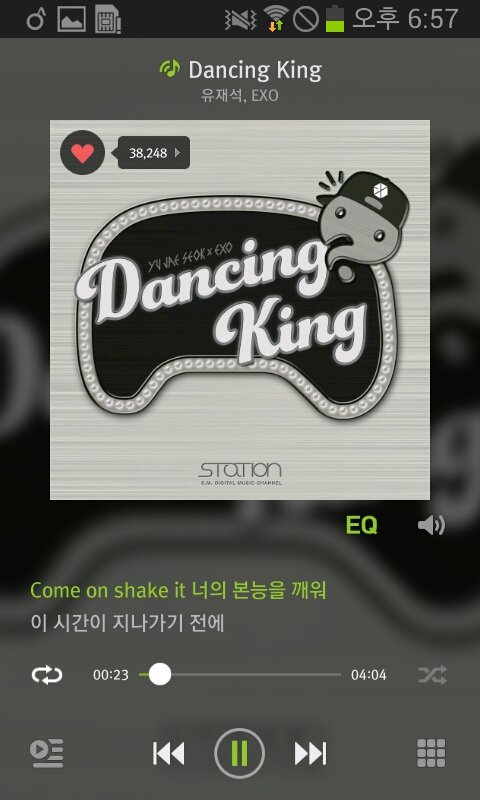
Task: Open the full lyrics view
Action: click(178, 607)
